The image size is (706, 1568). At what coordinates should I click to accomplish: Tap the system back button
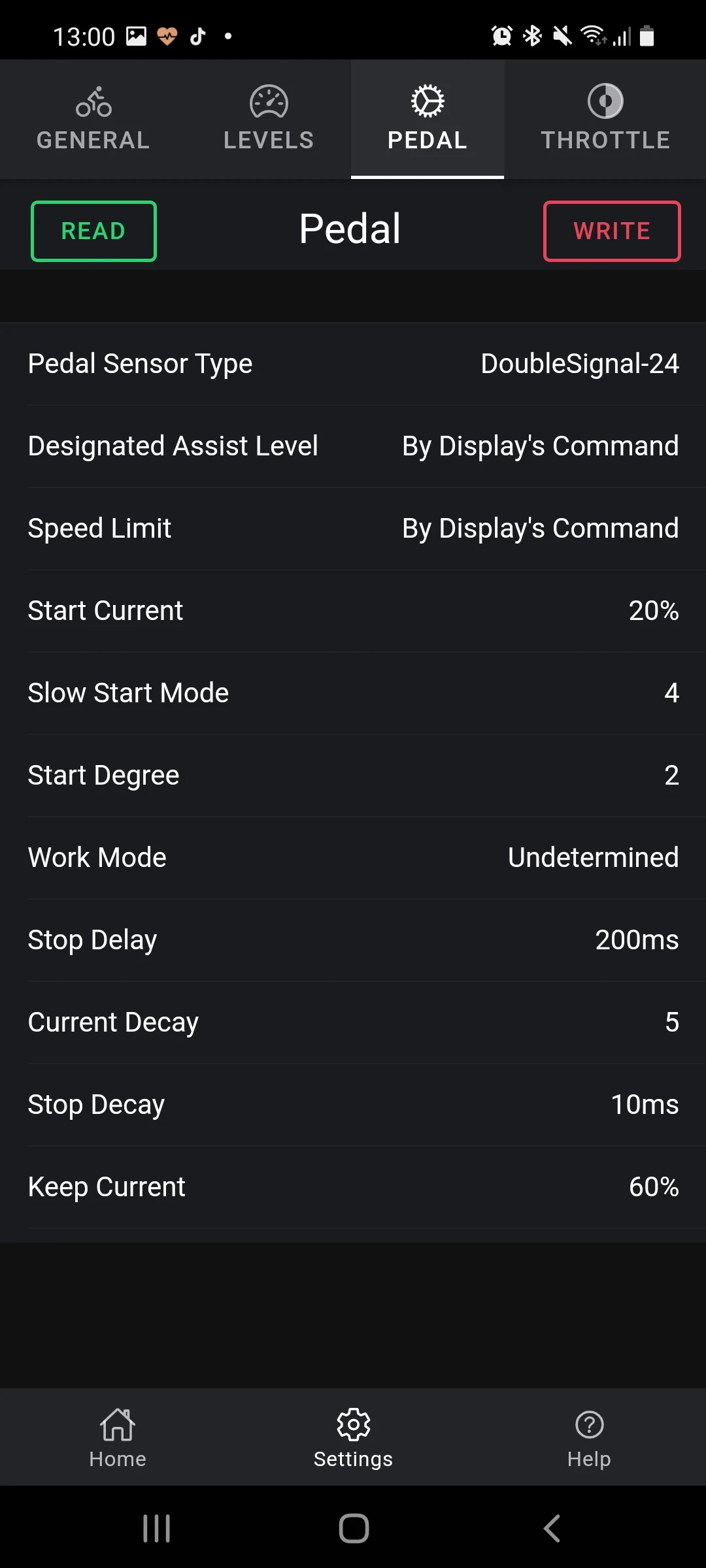coord(552,1529)
